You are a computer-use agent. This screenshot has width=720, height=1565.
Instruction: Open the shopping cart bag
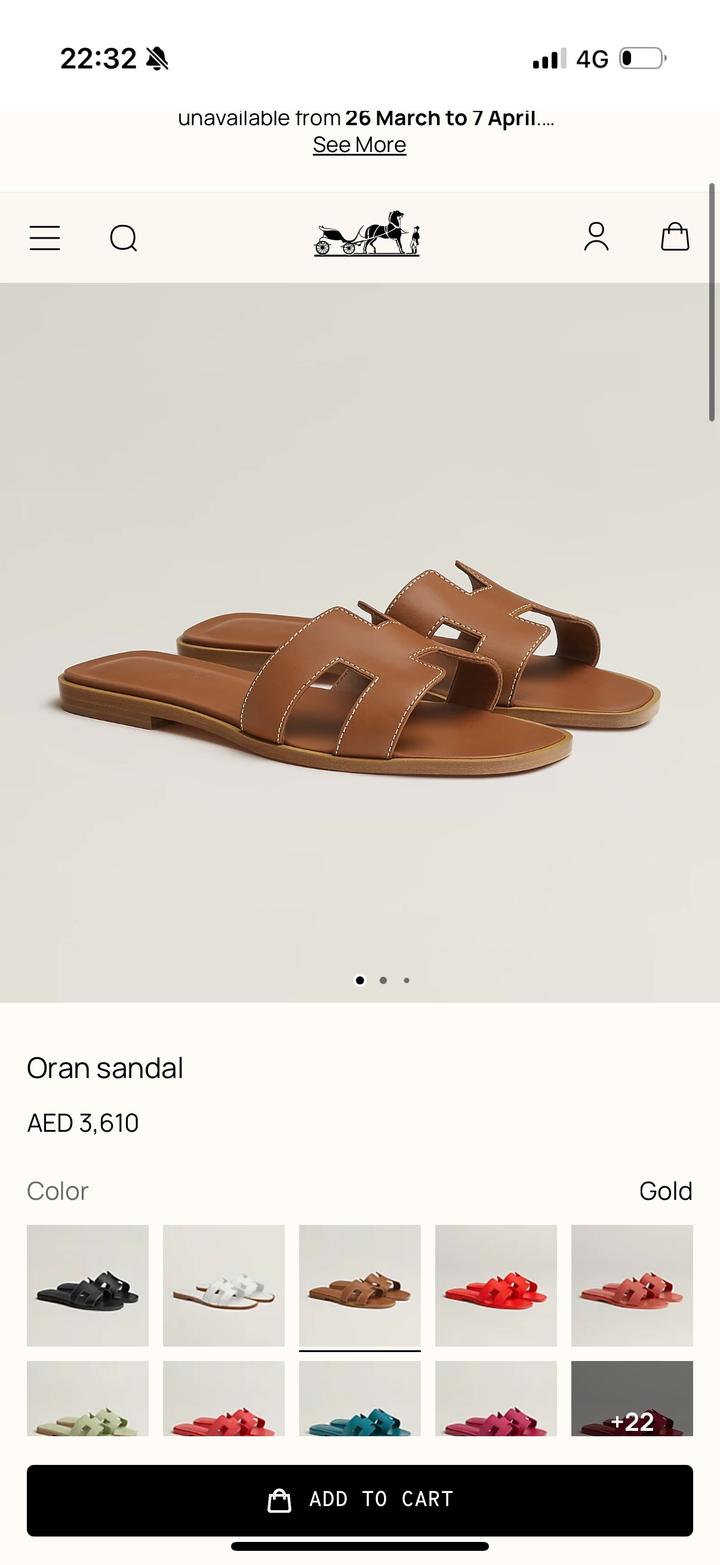[675, 237]
